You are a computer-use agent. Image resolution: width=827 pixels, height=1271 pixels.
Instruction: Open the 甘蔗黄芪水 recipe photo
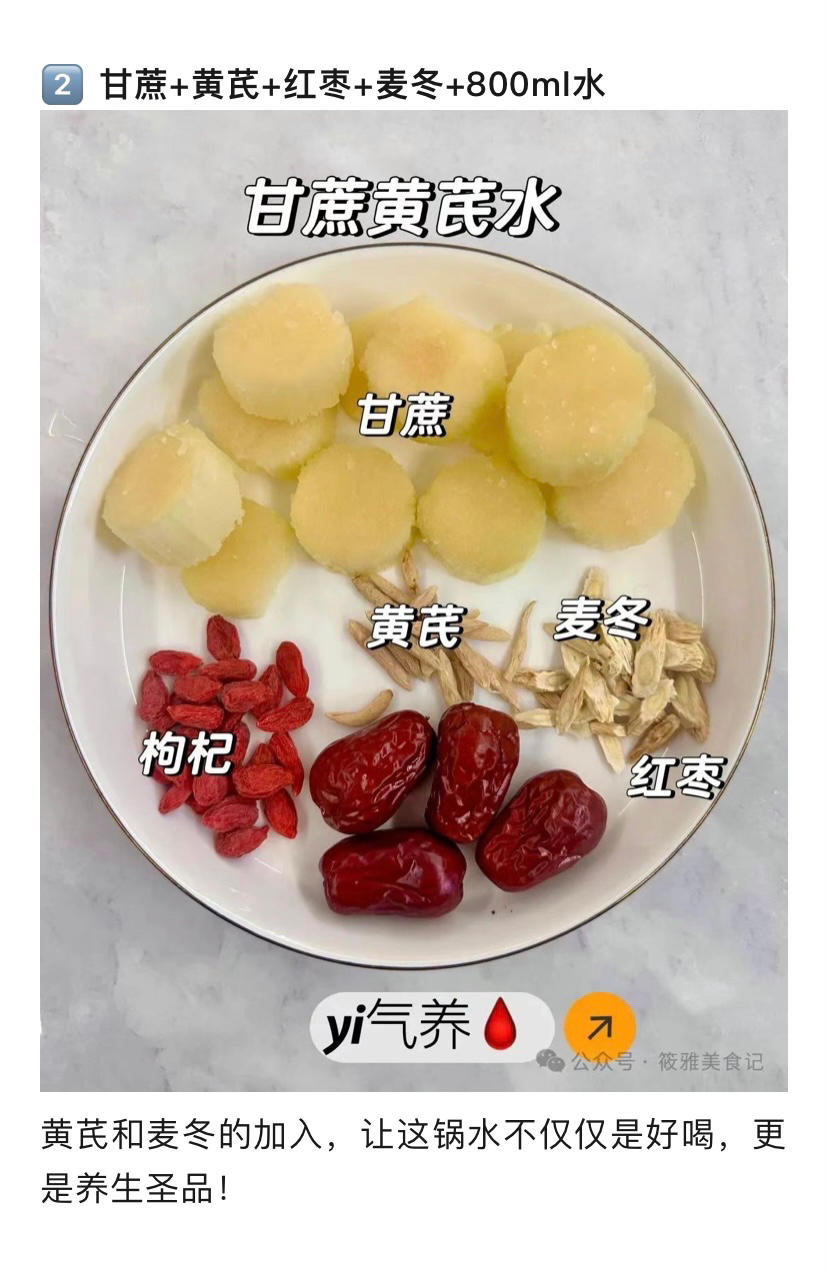pos(413,600)
